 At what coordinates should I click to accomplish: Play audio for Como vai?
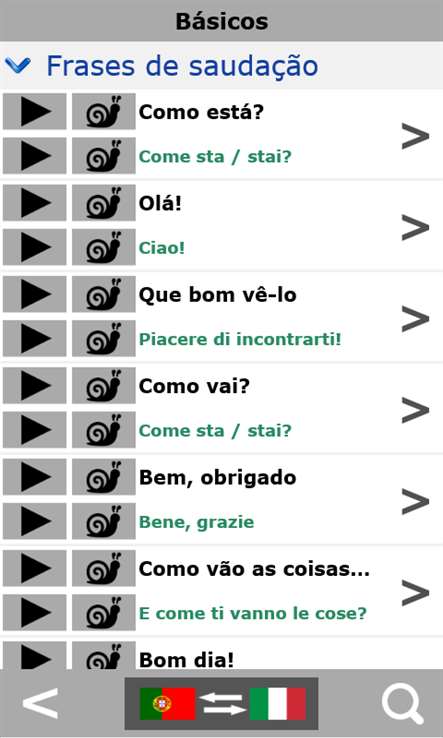coord(34,385)
